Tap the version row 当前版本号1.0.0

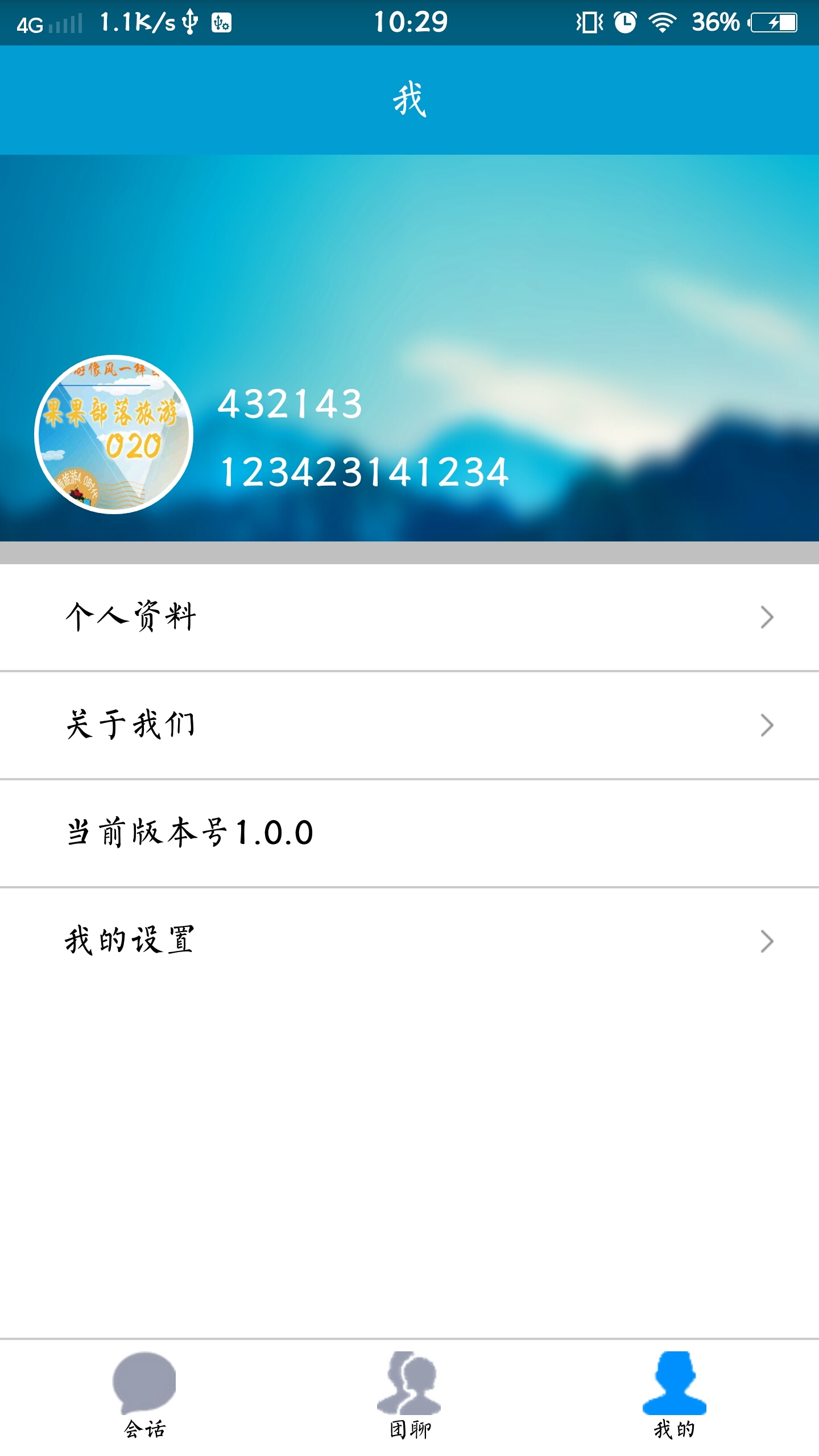pyautogui.click(x=191, y=830)
